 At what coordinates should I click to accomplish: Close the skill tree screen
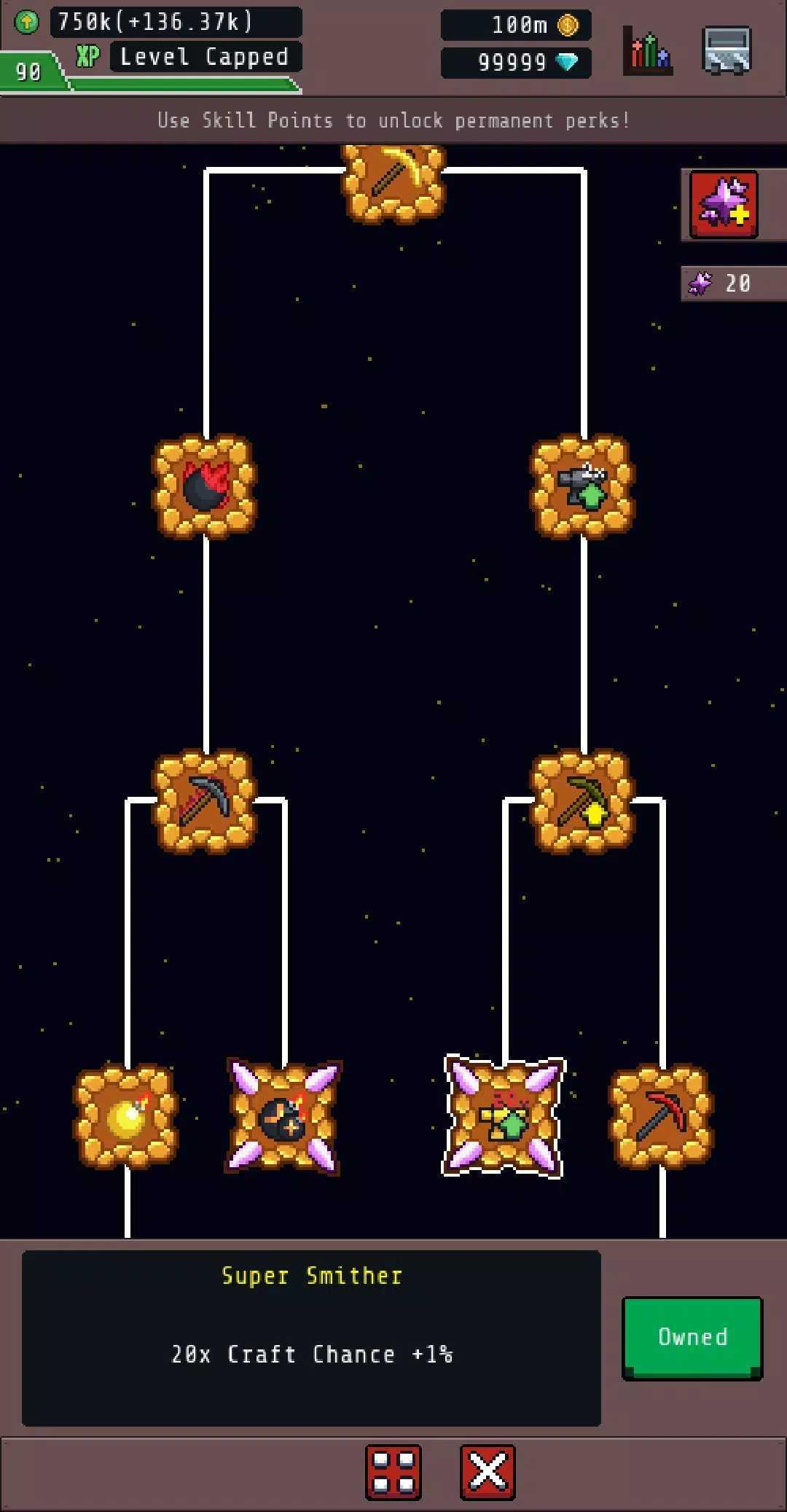point(488,1472)
